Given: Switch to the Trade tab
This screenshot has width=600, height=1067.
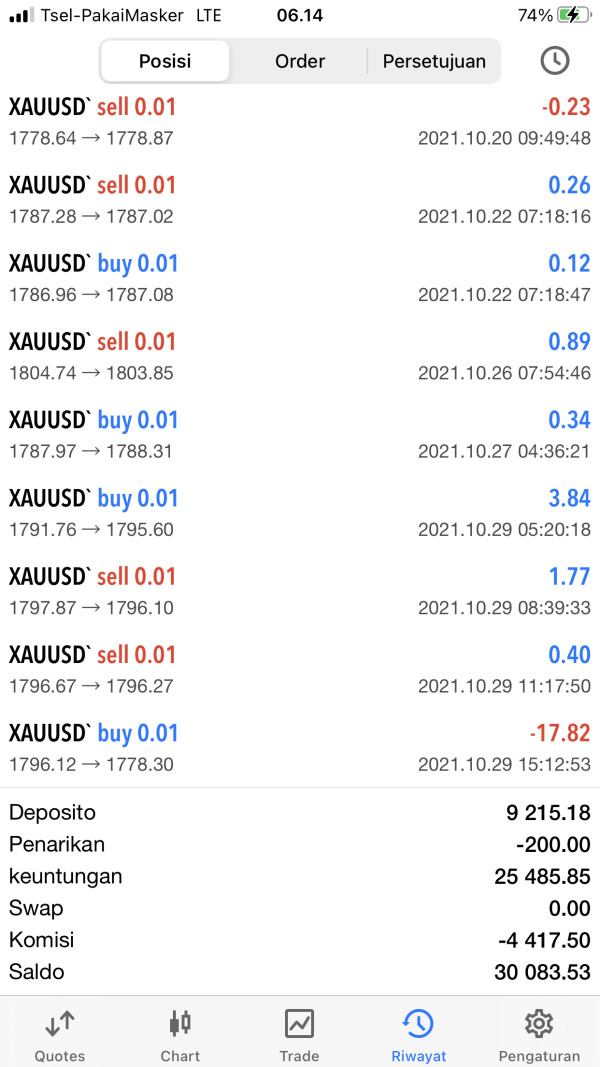Looking at the screenshot, I should (x=299, y=1035).
